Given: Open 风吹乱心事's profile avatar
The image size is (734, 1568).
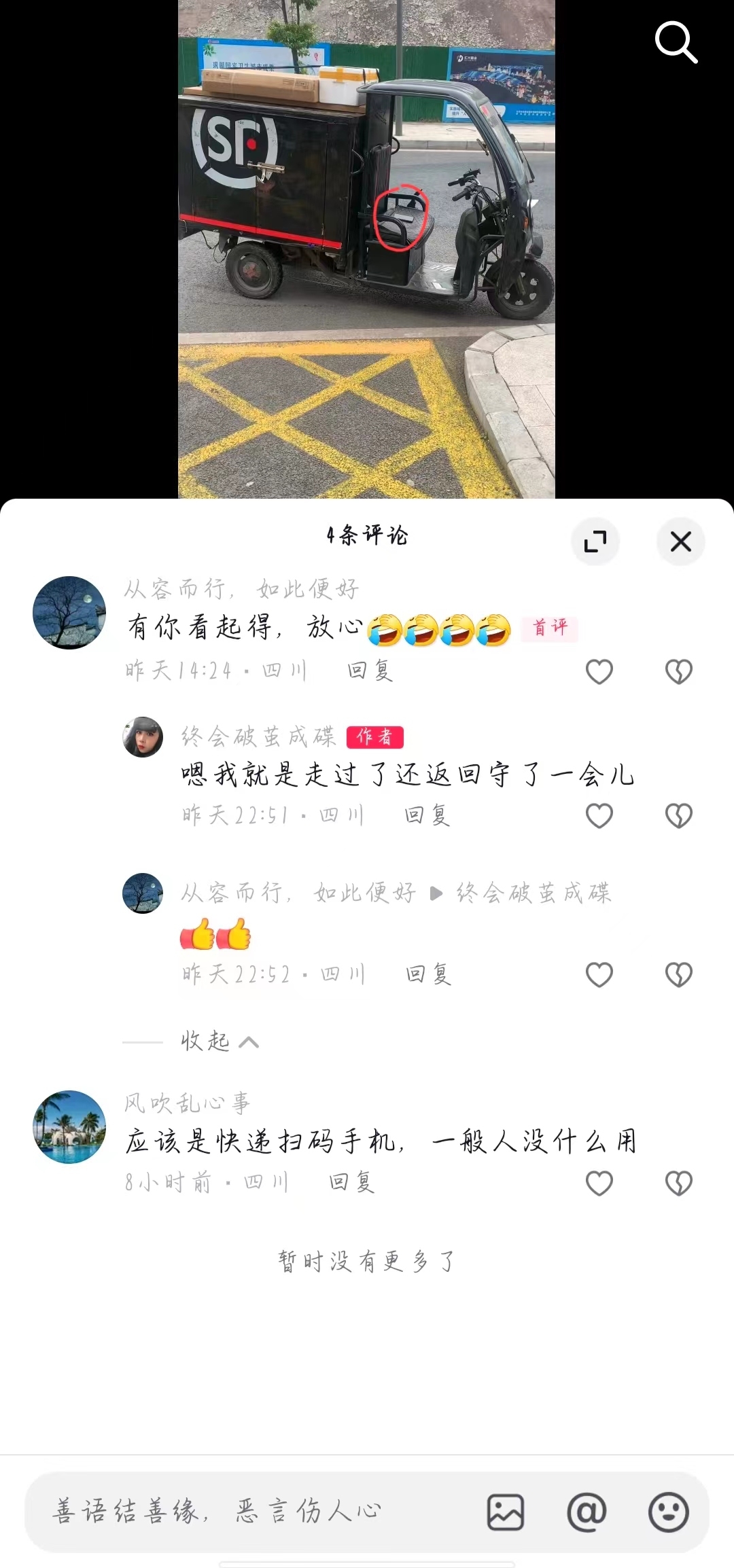Looking at the screenshot, I should coord(69,1126).
